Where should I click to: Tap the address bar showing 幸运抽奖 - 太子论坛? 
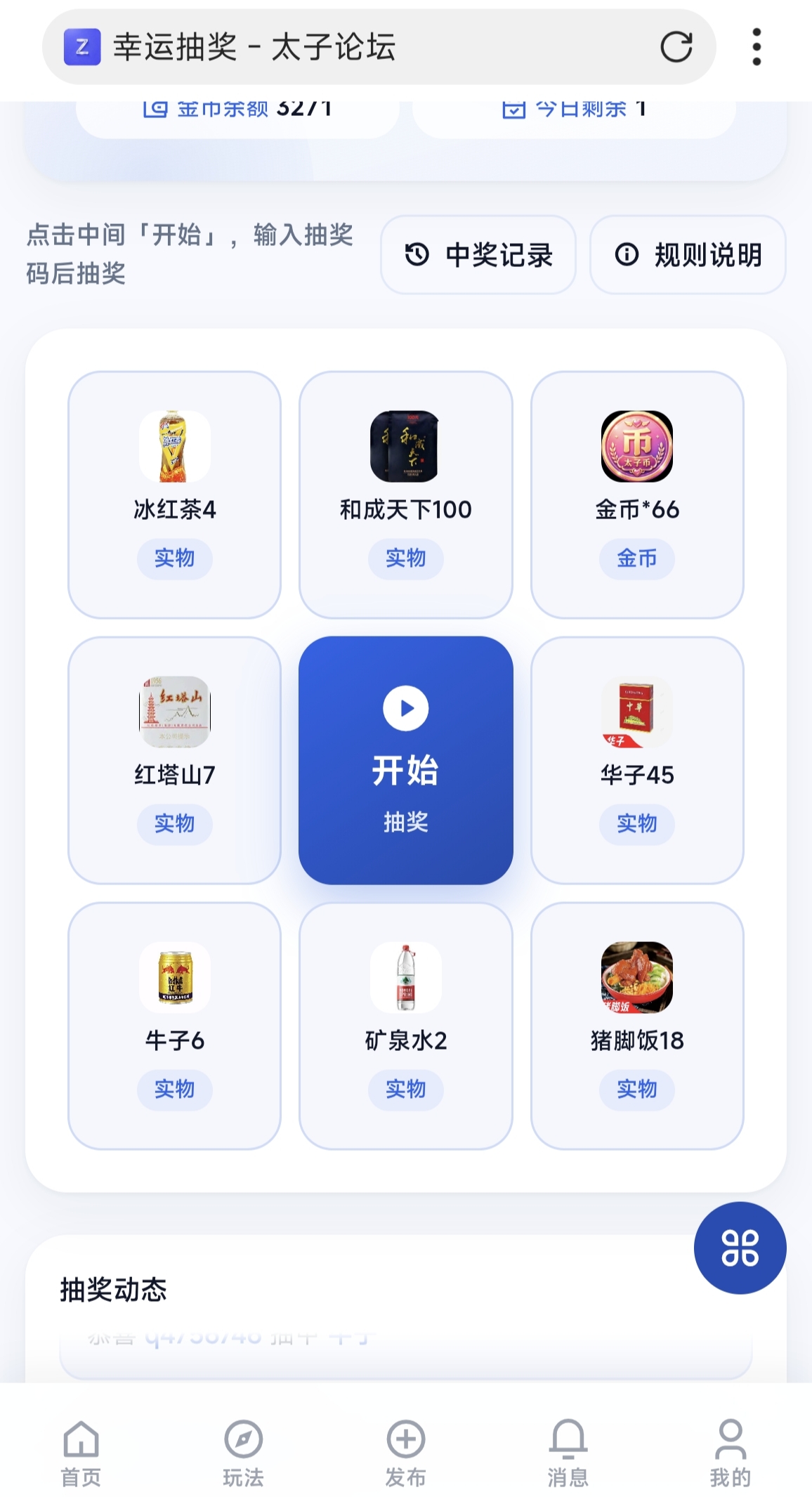351,47
